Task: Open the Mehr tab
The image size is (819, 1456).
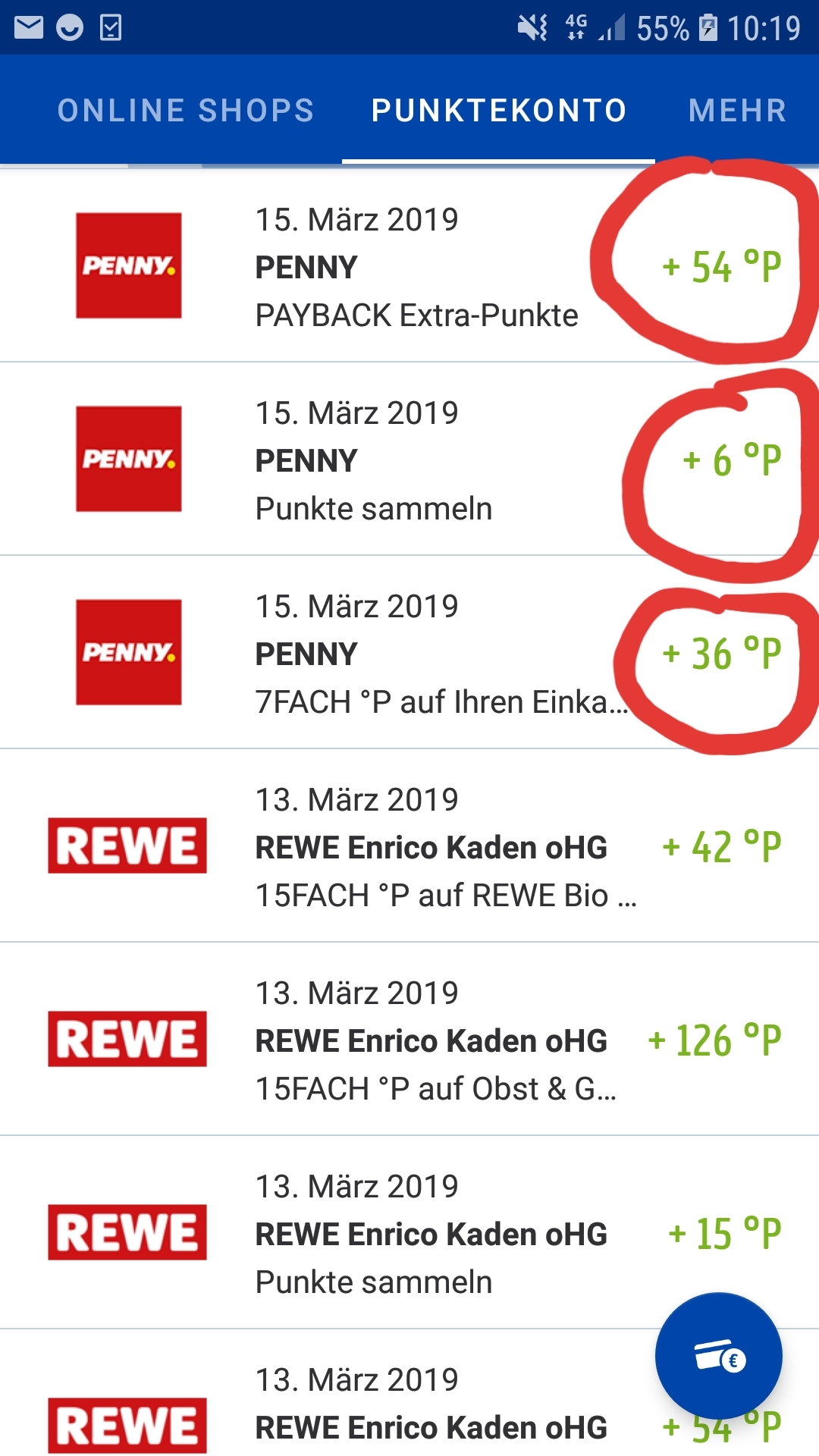Action: 737,111
